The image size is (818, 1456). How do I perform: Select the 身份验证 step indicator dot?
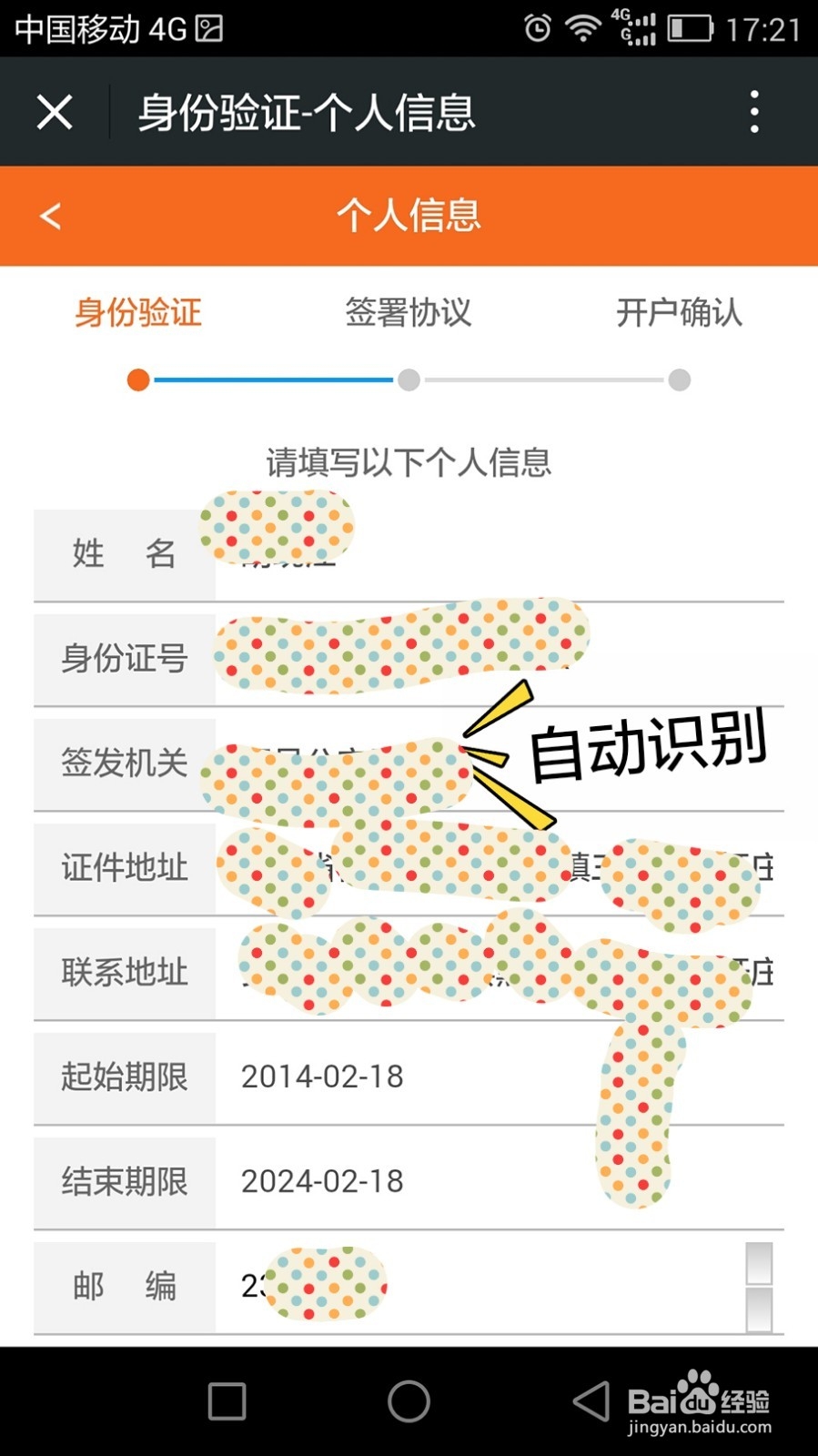(x=138, y=380)
